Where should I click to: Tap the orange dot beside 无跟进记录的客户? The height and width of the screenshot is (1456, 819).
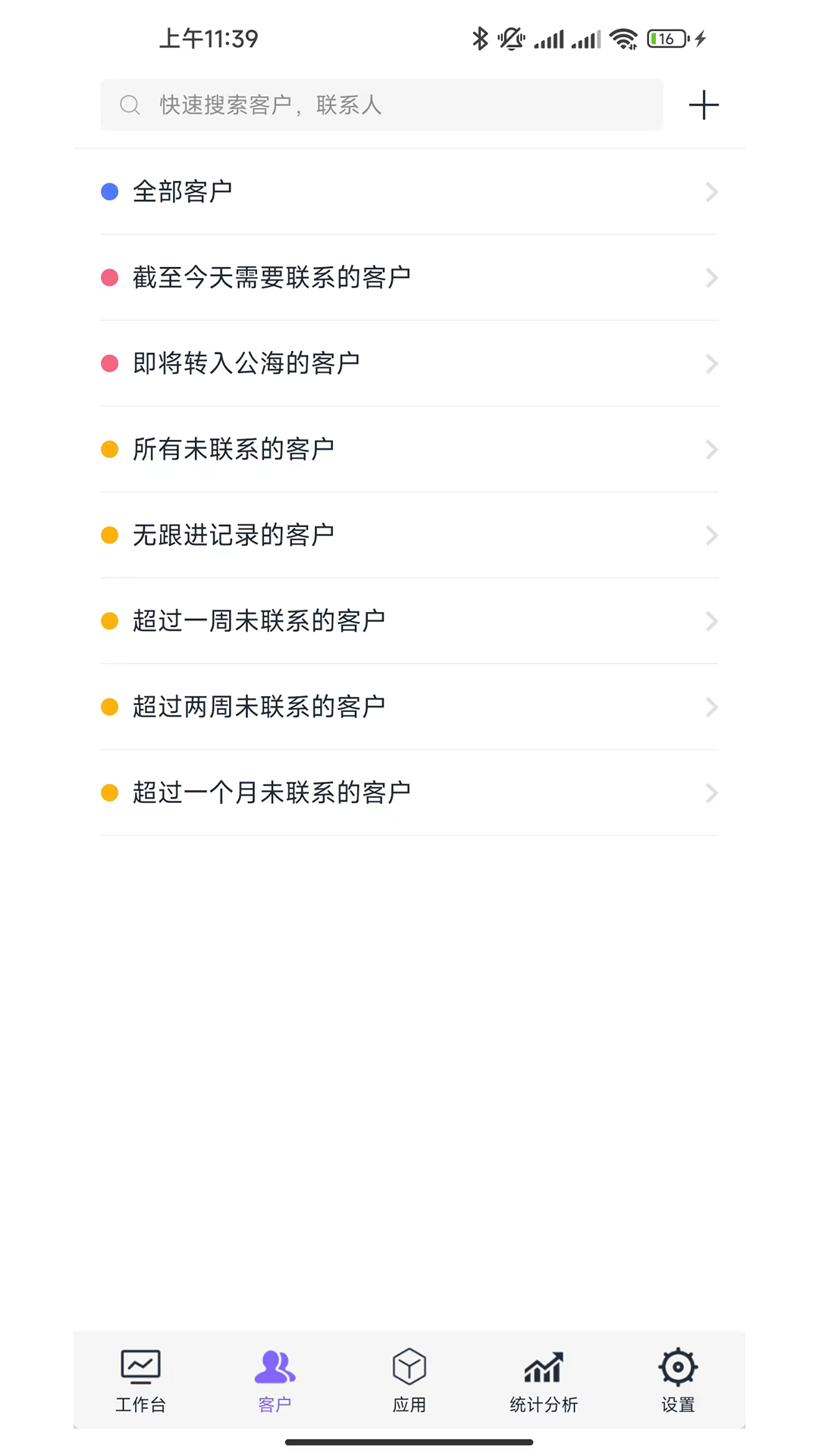(x=110, y=535)
